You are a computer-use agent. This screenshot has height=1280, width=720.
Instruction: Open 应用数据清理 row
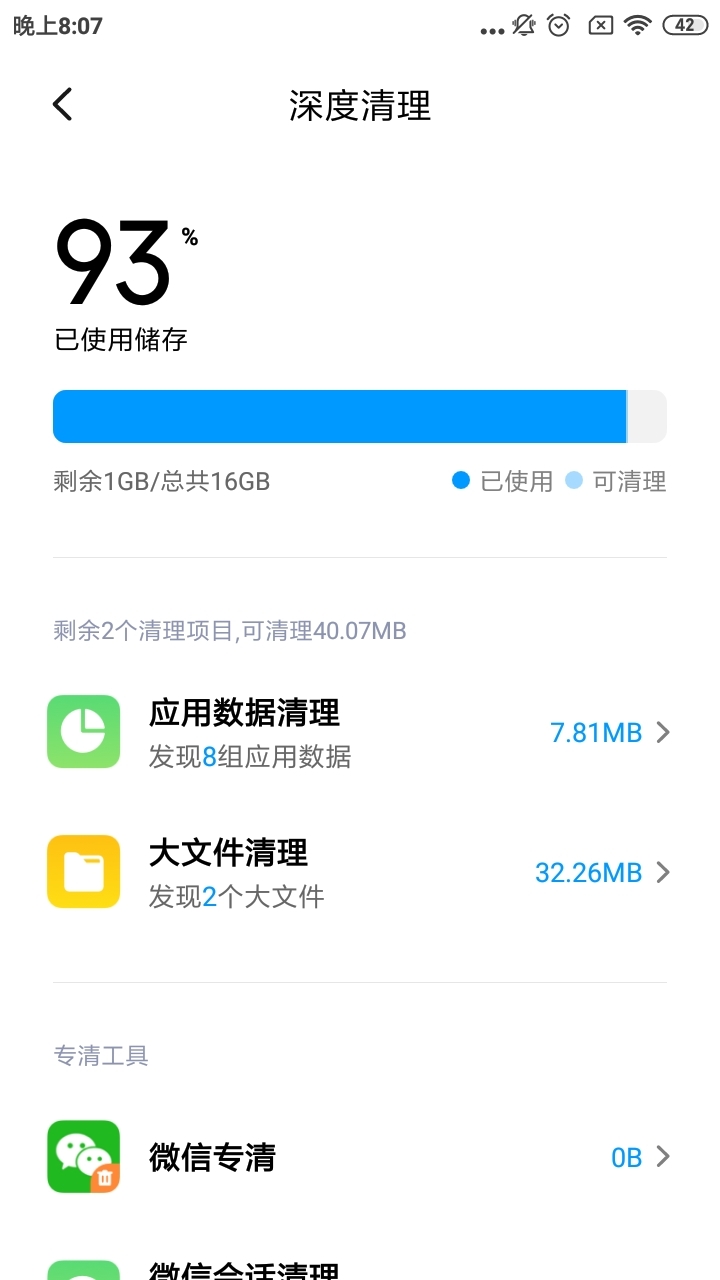(x=360, y=732)
